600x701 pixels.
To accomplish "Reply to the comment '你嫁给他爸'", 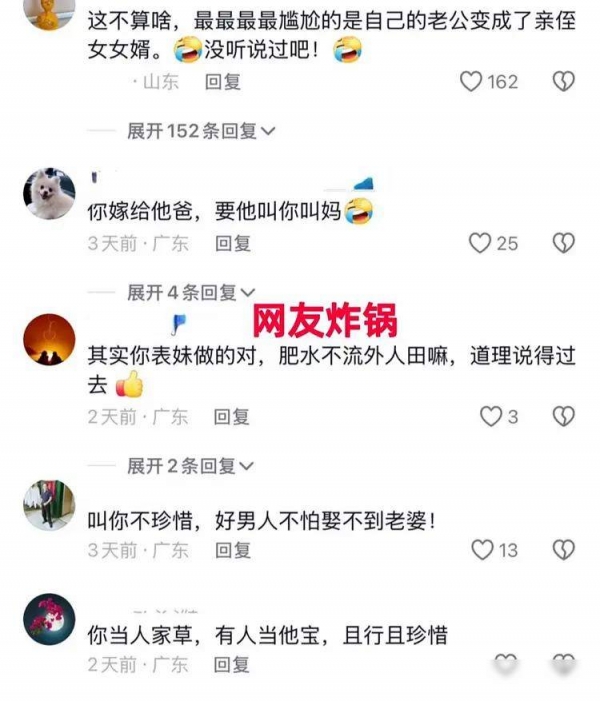I will tap(232, 243).
